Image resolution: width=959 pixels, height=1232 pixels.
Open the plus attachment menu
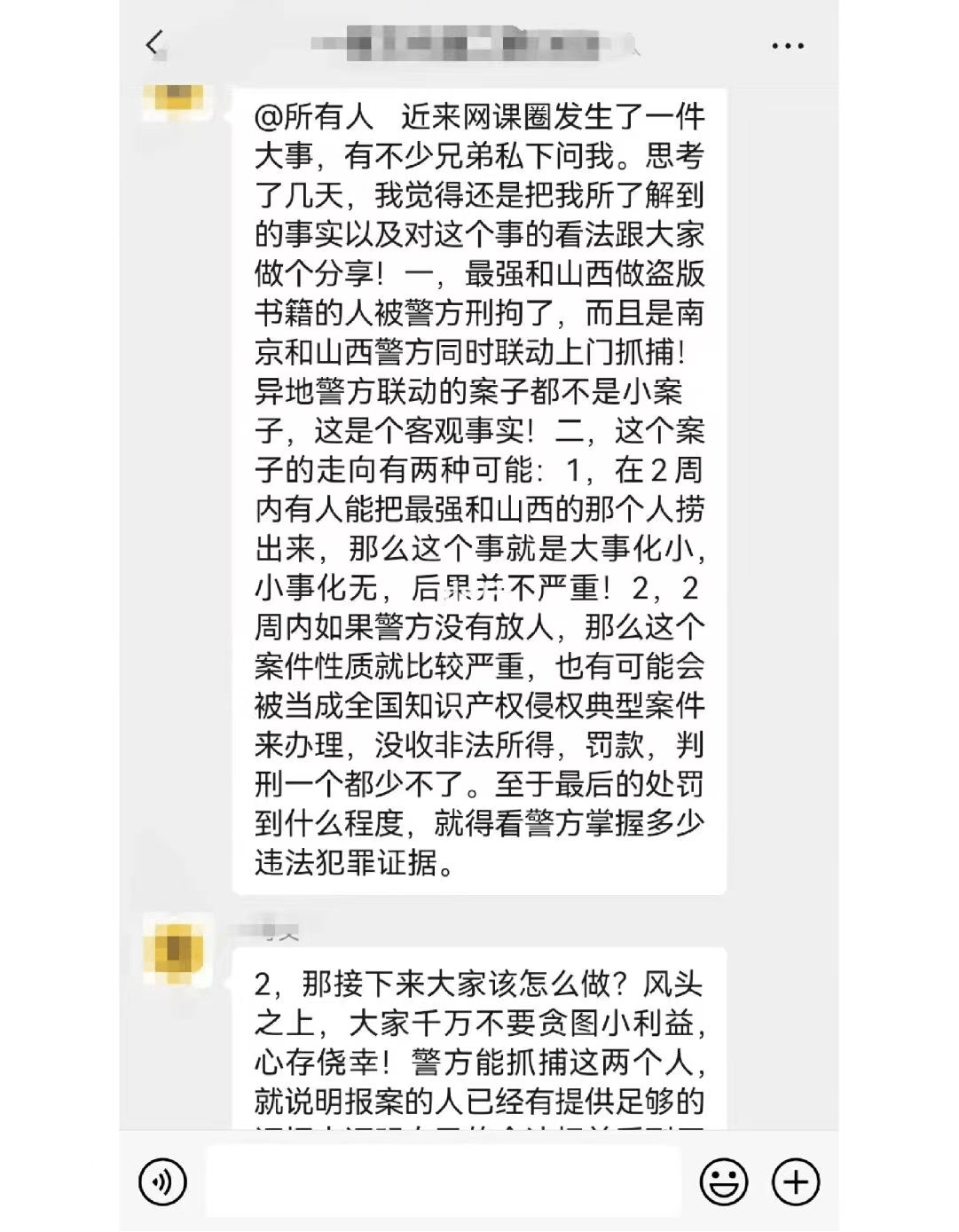[796, 1181]
